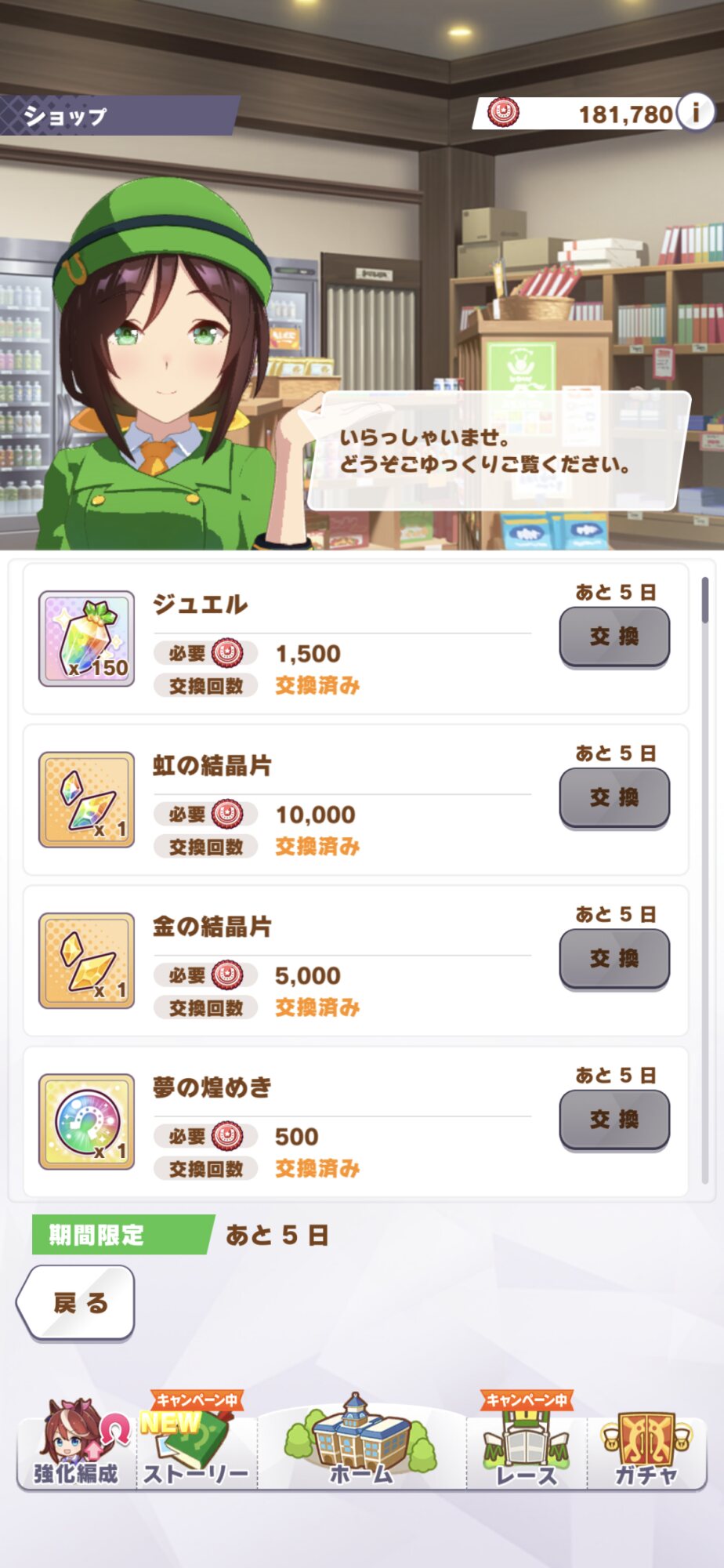Go back with the 戻る button
The image size is (724, 1568).
point(77,1302)
